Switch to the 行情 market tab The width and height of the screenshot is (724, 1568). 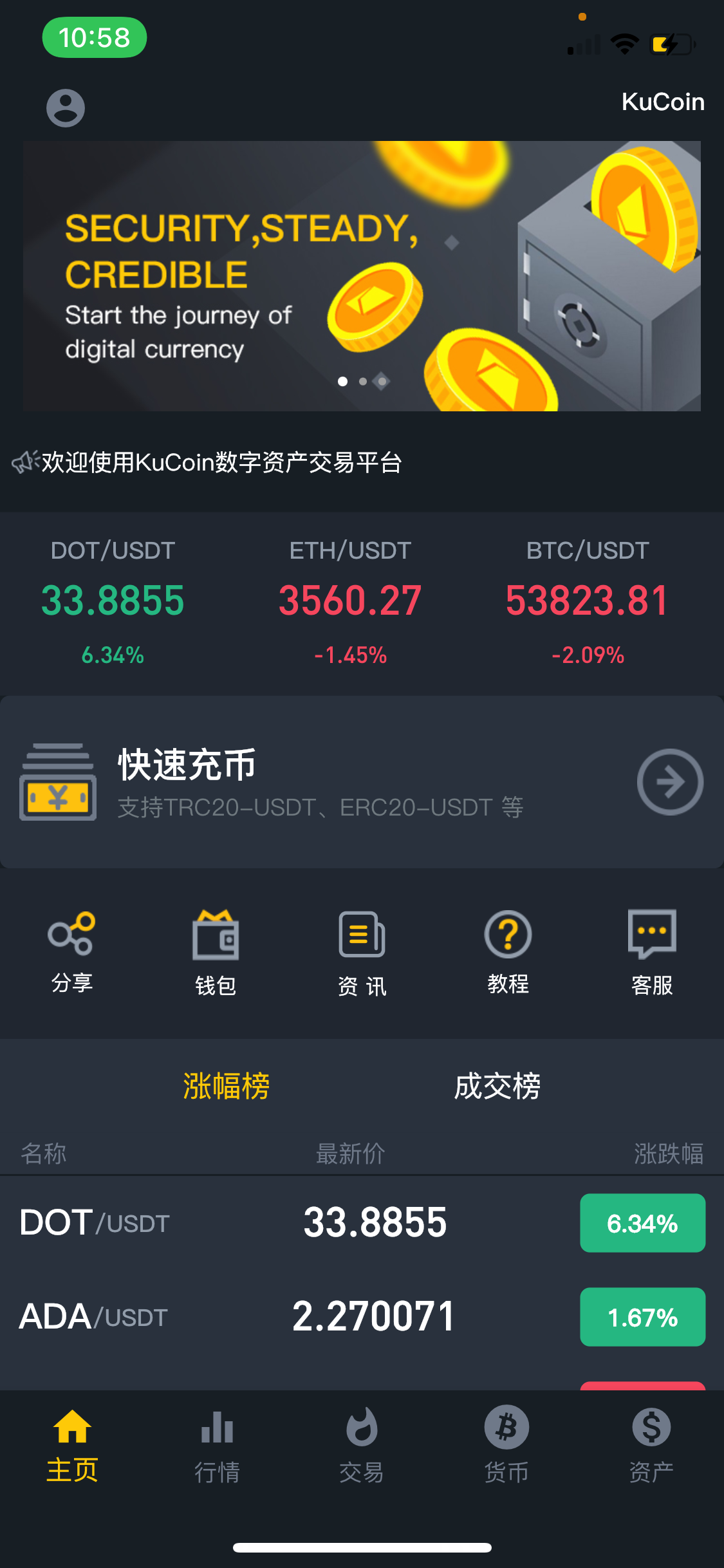coord(217,1445)
